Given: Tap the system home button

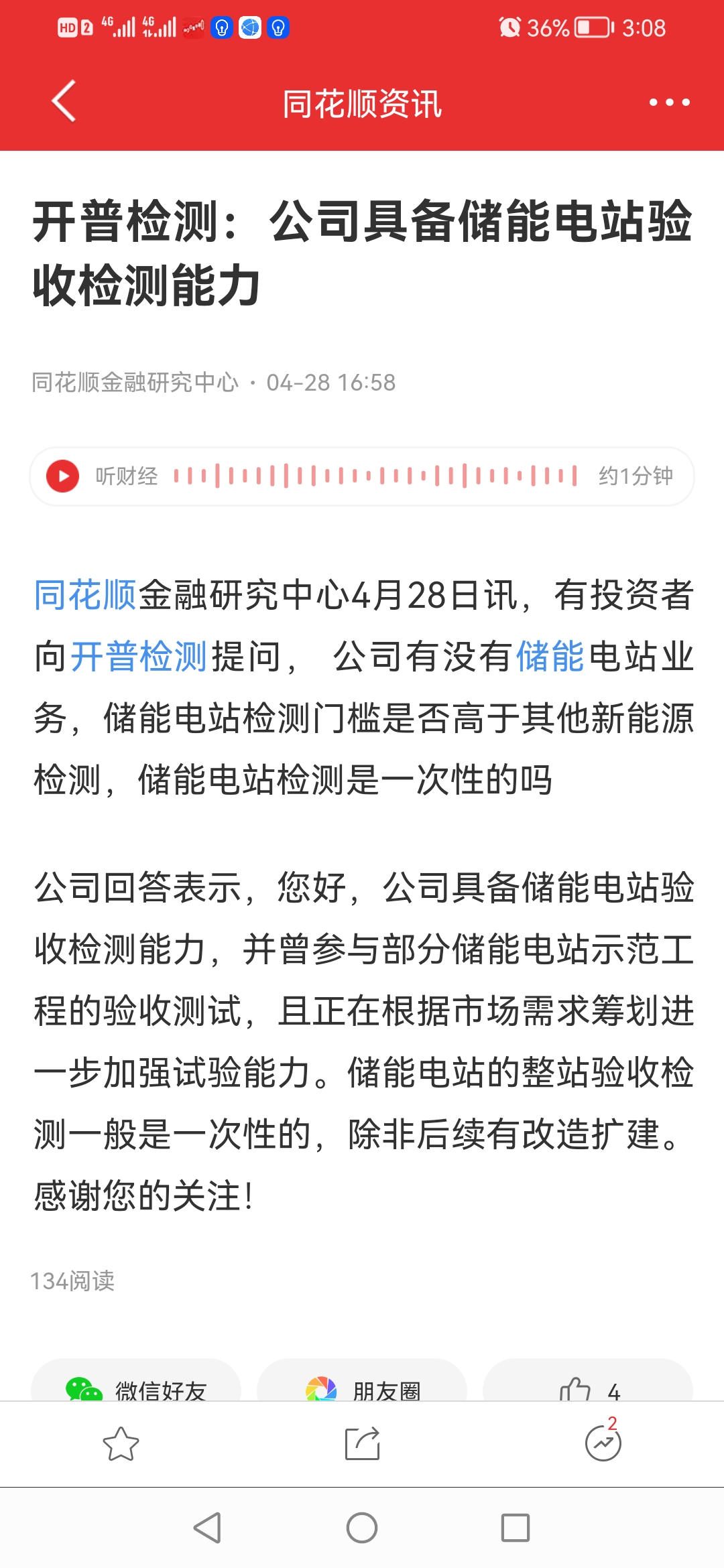Looking at the screenshot, I should pos(362,1528).
